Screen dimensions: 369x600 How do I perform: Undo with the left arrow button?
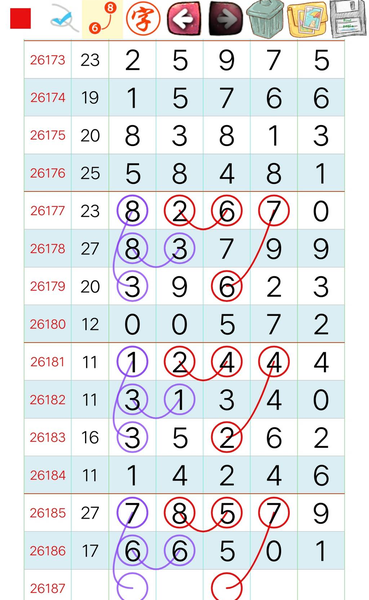pos(184,18)
